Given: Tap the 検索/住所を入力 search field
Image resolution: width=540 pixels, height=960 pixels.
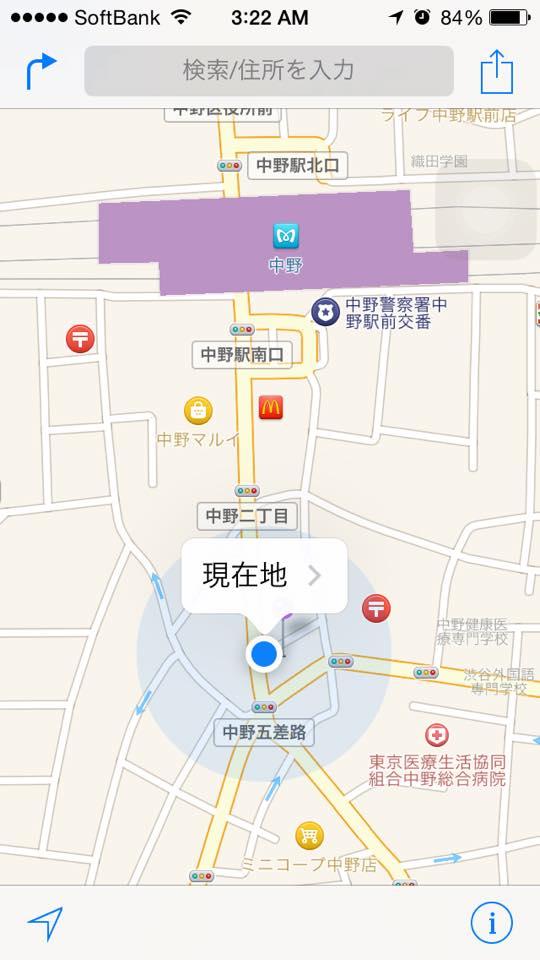Looking at the screenshot, I should (x=269, y=70).
